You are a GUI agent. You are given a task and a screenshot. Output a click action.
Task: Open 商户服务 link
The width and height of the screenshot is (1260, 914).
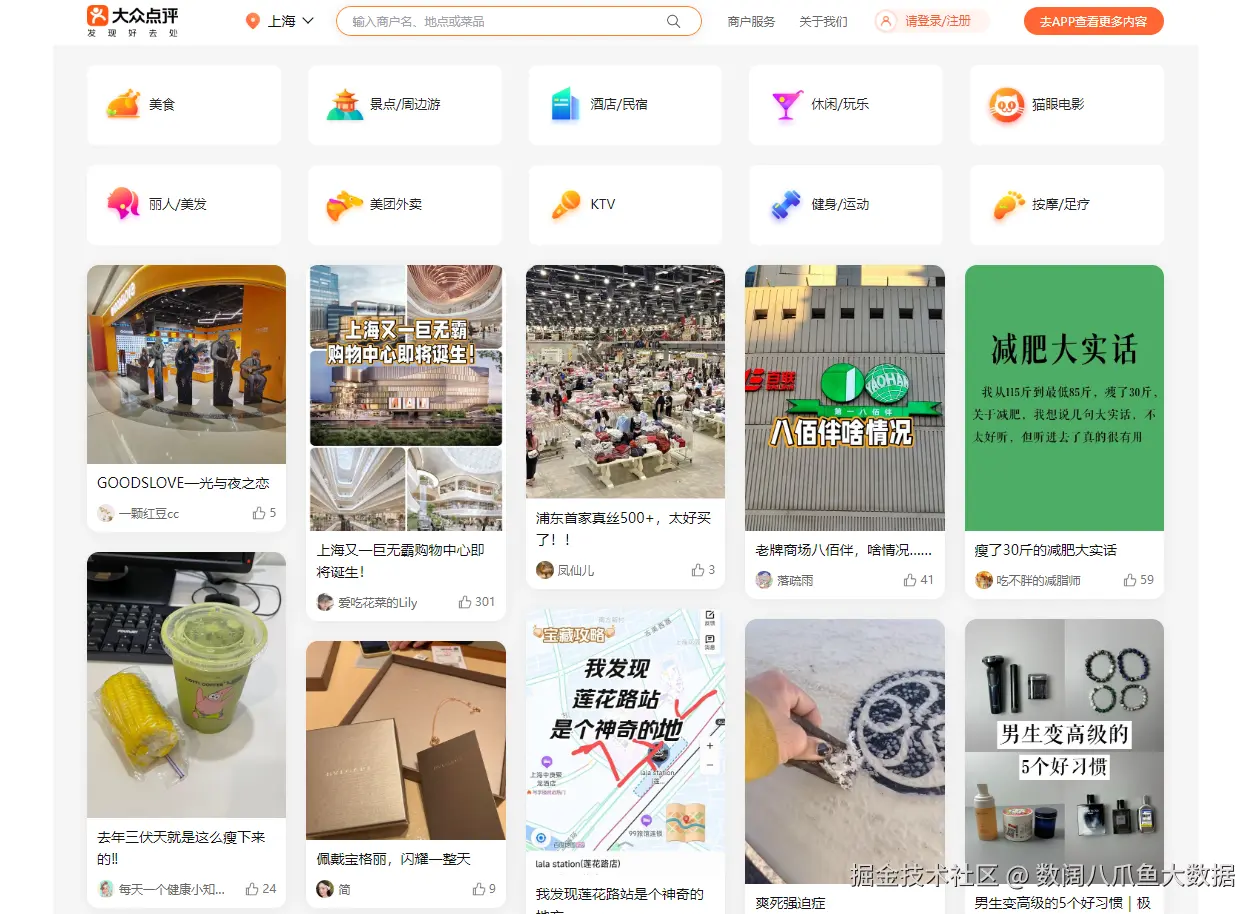pos(751,21)
